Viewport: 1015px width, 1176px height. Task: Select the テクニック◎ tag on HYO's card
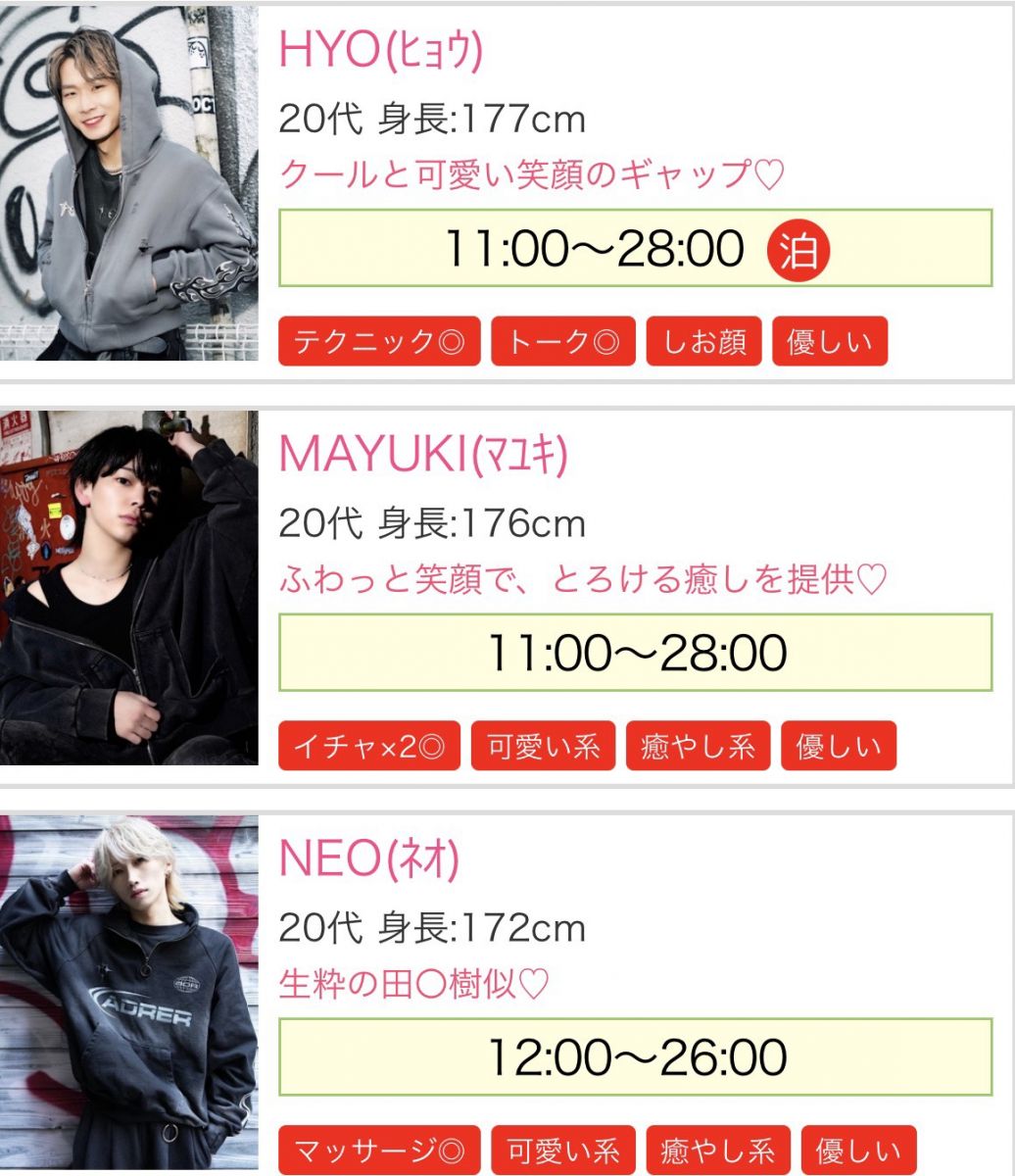tap(379, 341)
